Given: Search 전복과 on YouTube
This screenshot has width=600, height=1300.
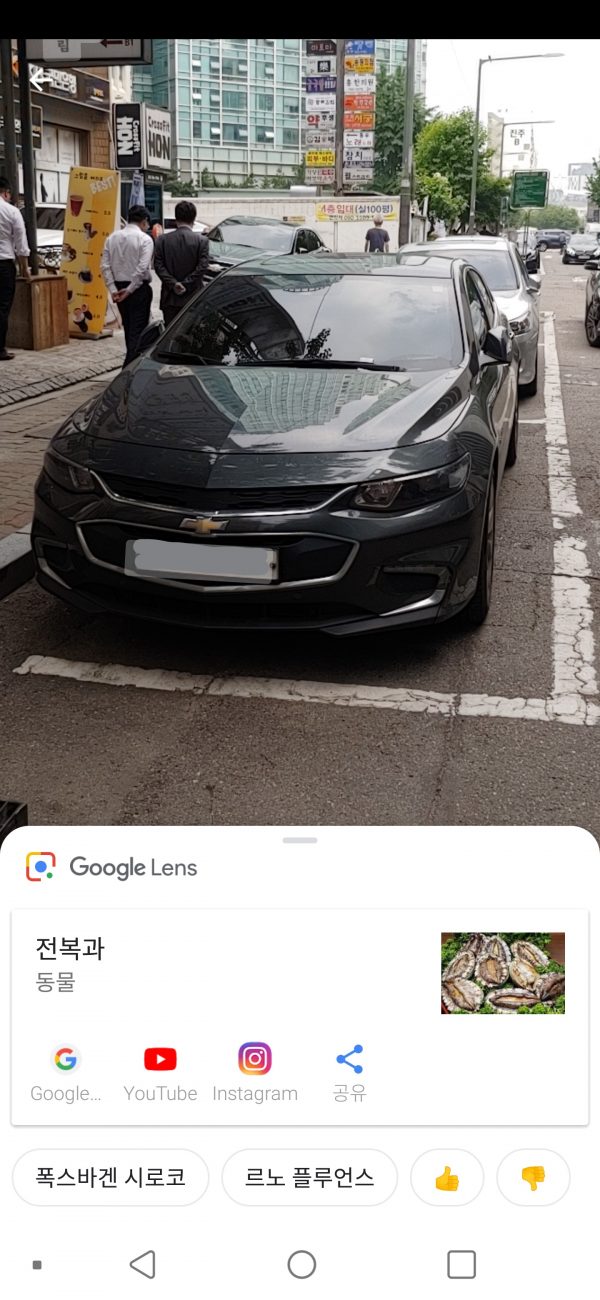Looking at the screenshot, I should point(160,1072).
